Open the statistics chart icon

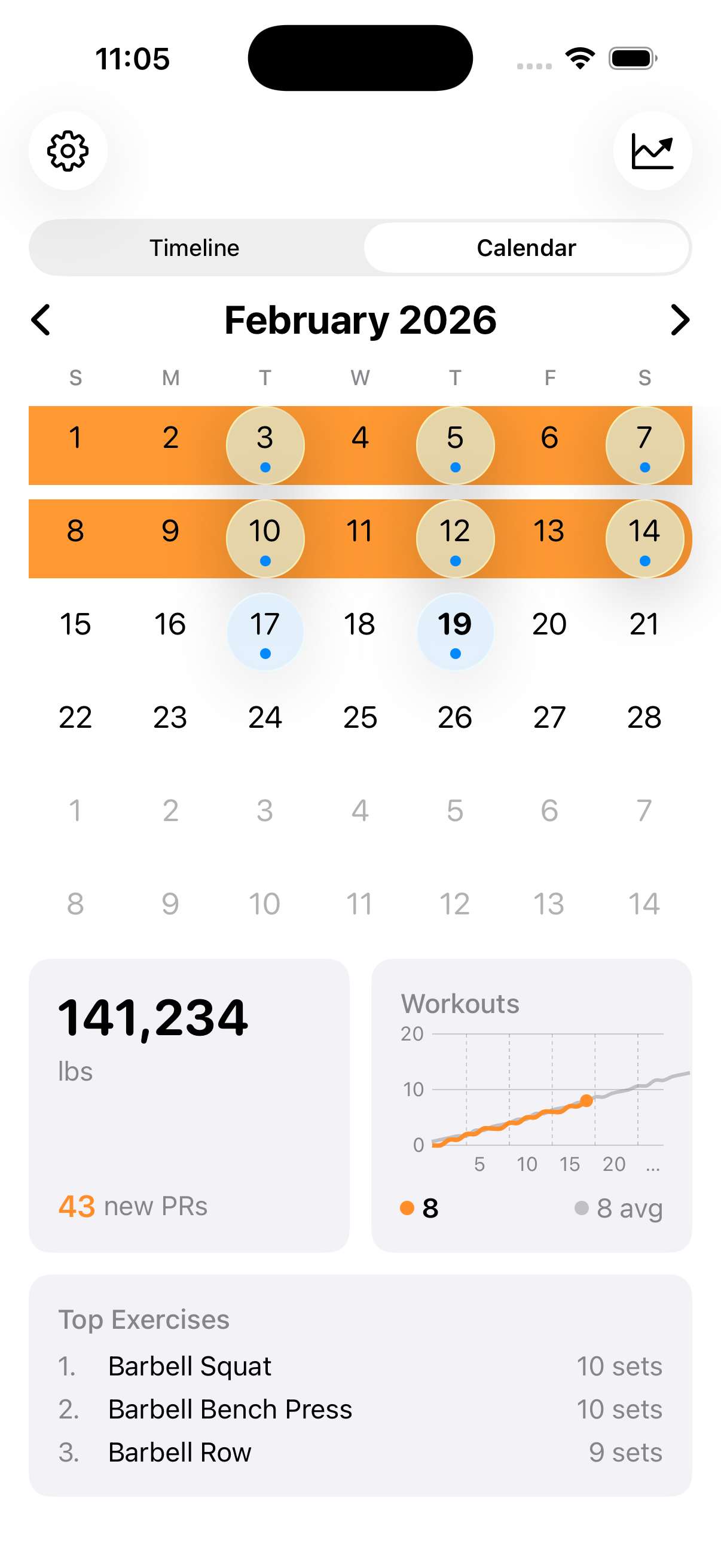(x=653, y=151)
